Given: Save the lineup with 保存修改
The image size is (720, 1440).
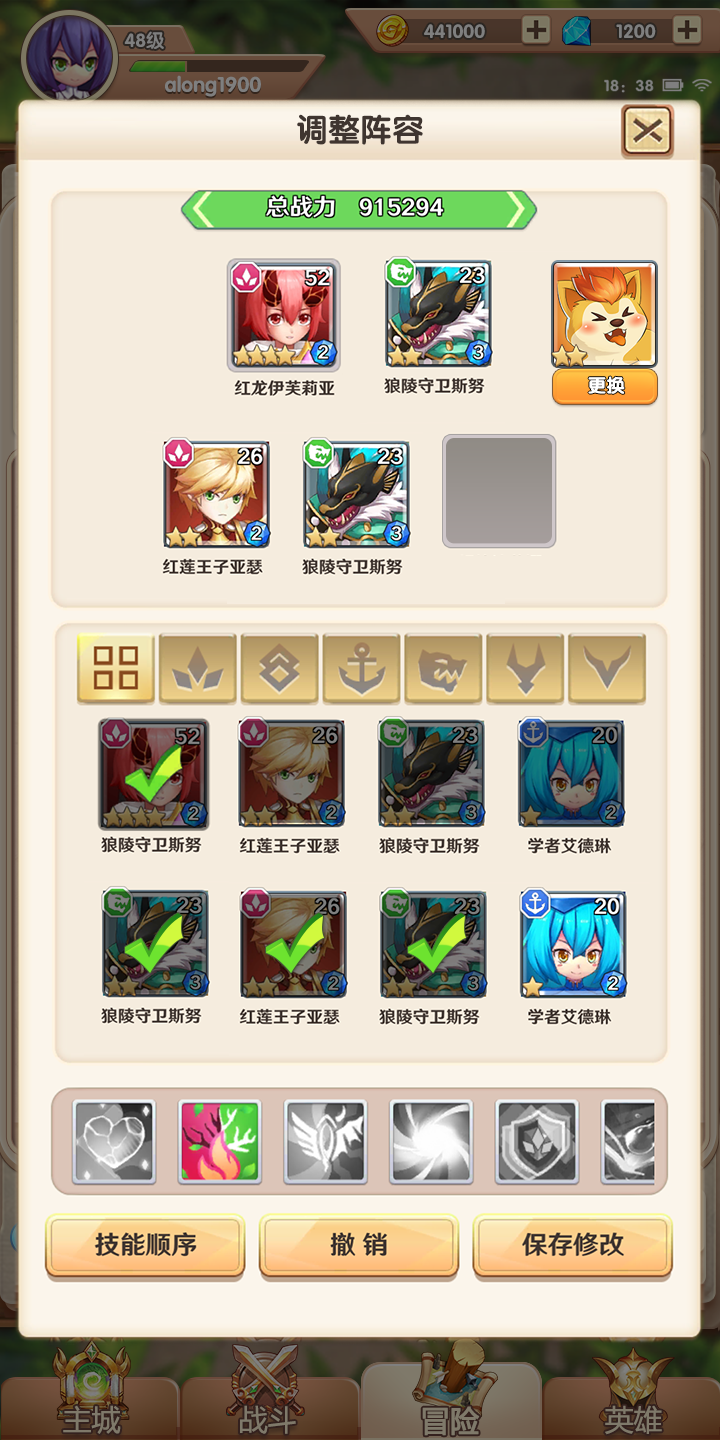Looking at the screenshot, I should [x=573, y=1246].
